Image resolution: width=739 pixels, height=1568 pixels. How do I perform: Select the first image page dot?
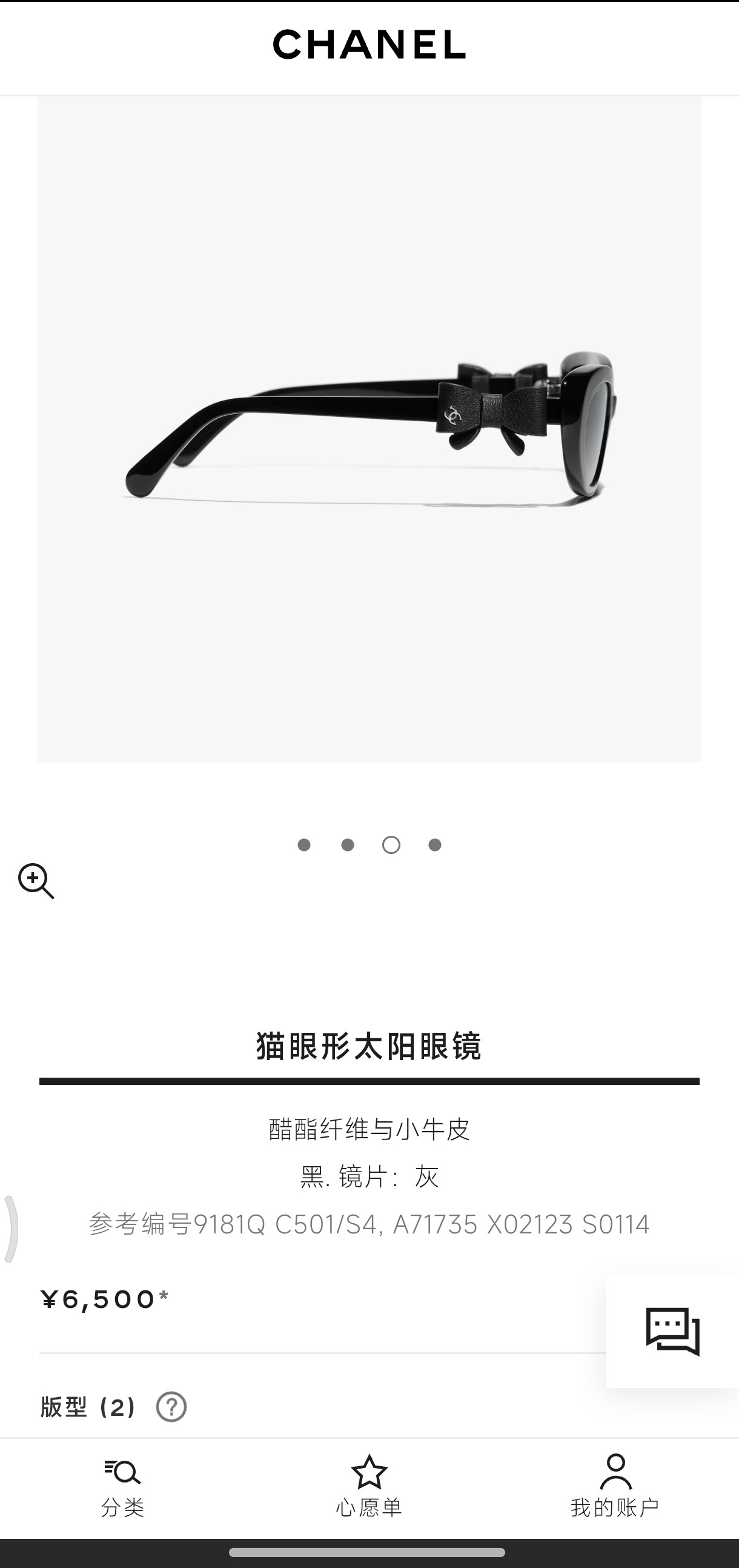304,845
